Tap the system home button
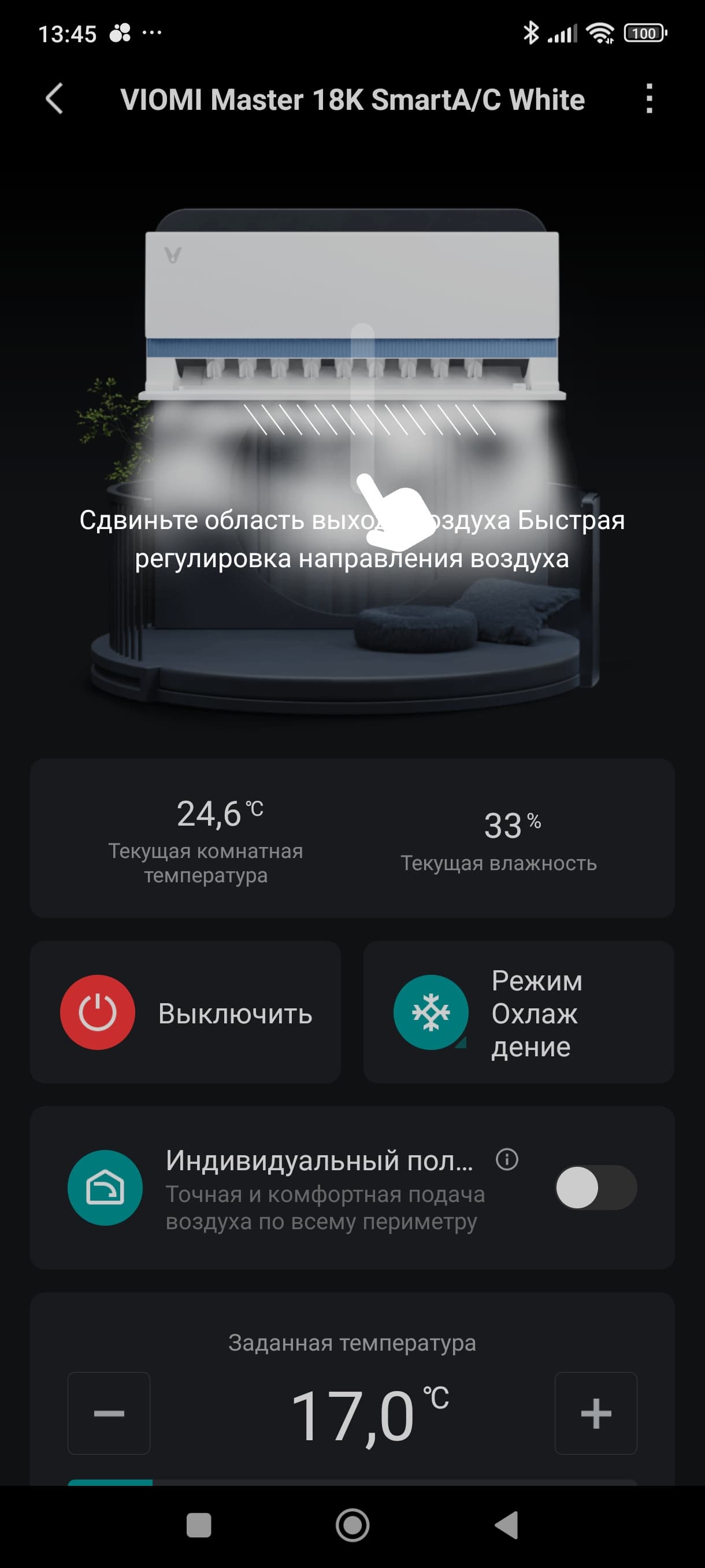Viewport: 705px width, 1568px height. coord(352,1525)
